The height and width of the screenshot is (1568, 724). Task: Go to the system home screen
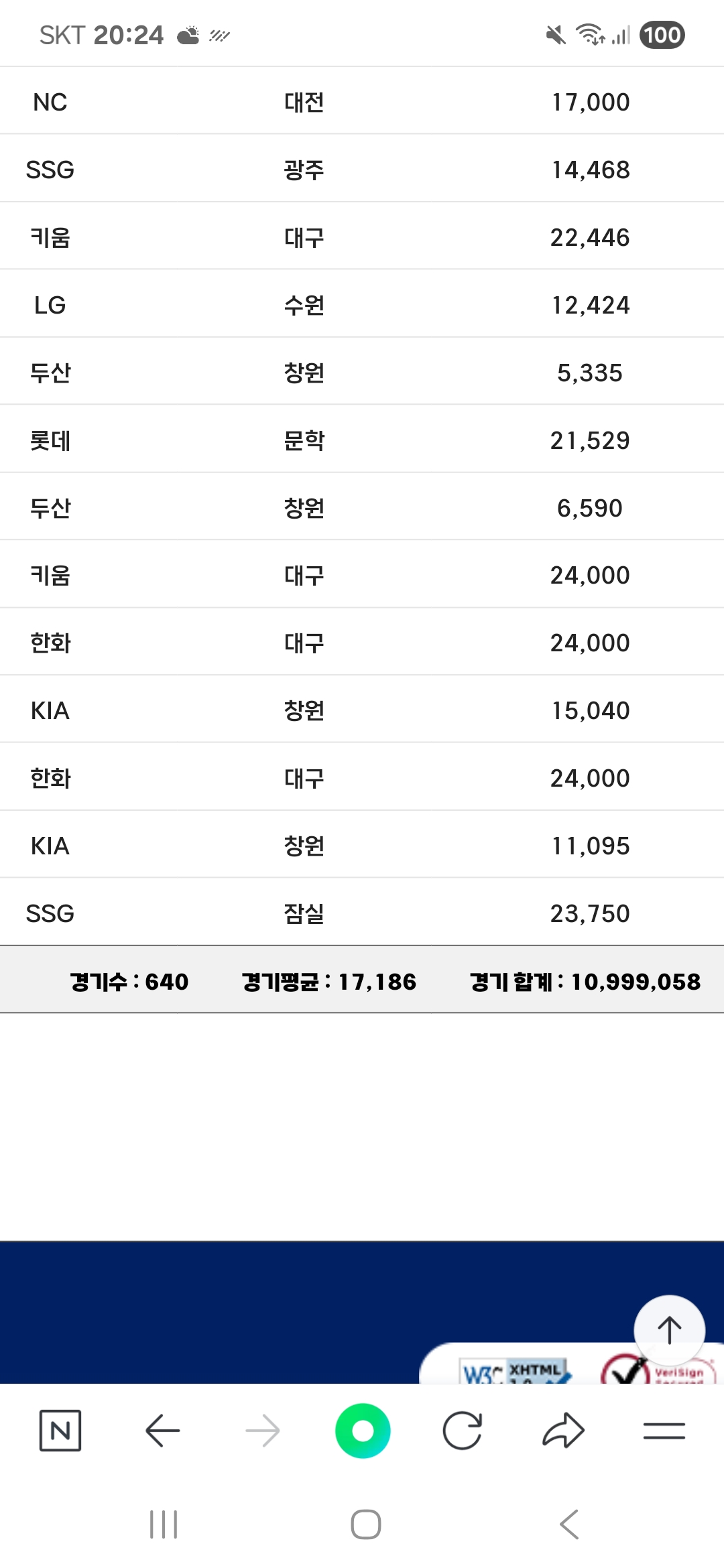click(366, 1524)
